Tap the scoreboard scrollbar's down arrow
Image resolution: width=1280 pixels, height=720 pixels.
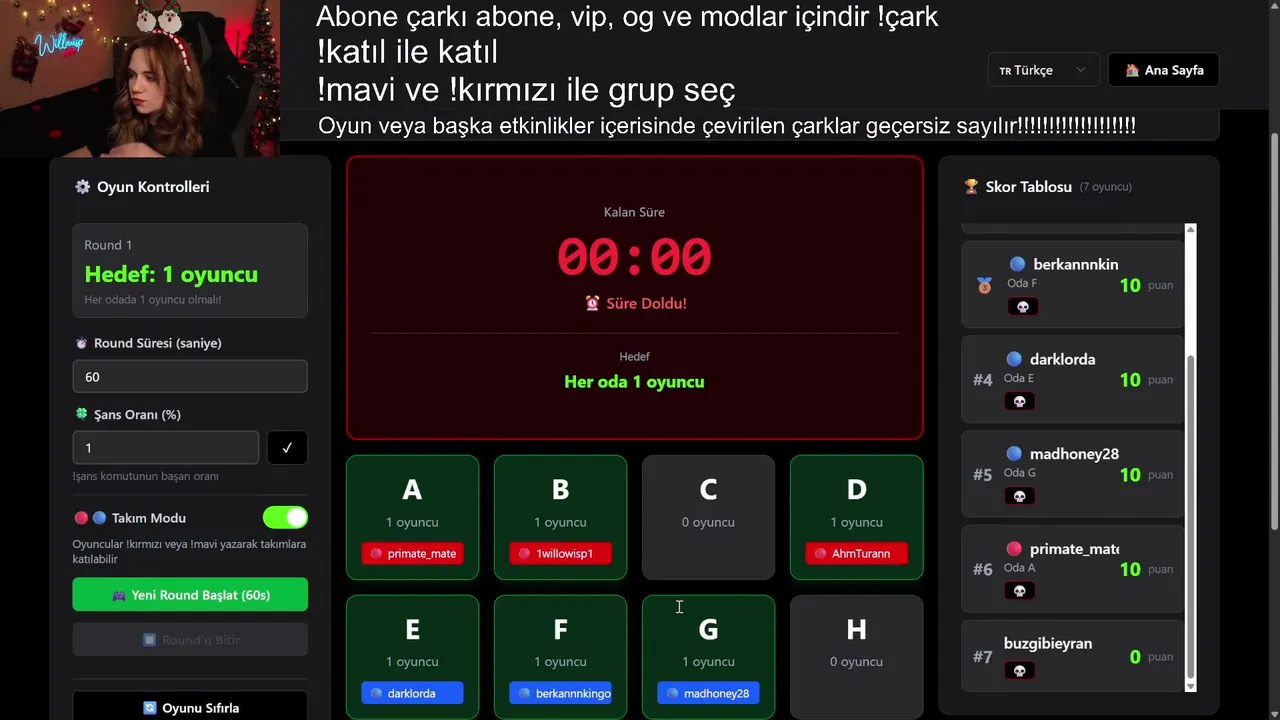click(x=1190, y=686)
